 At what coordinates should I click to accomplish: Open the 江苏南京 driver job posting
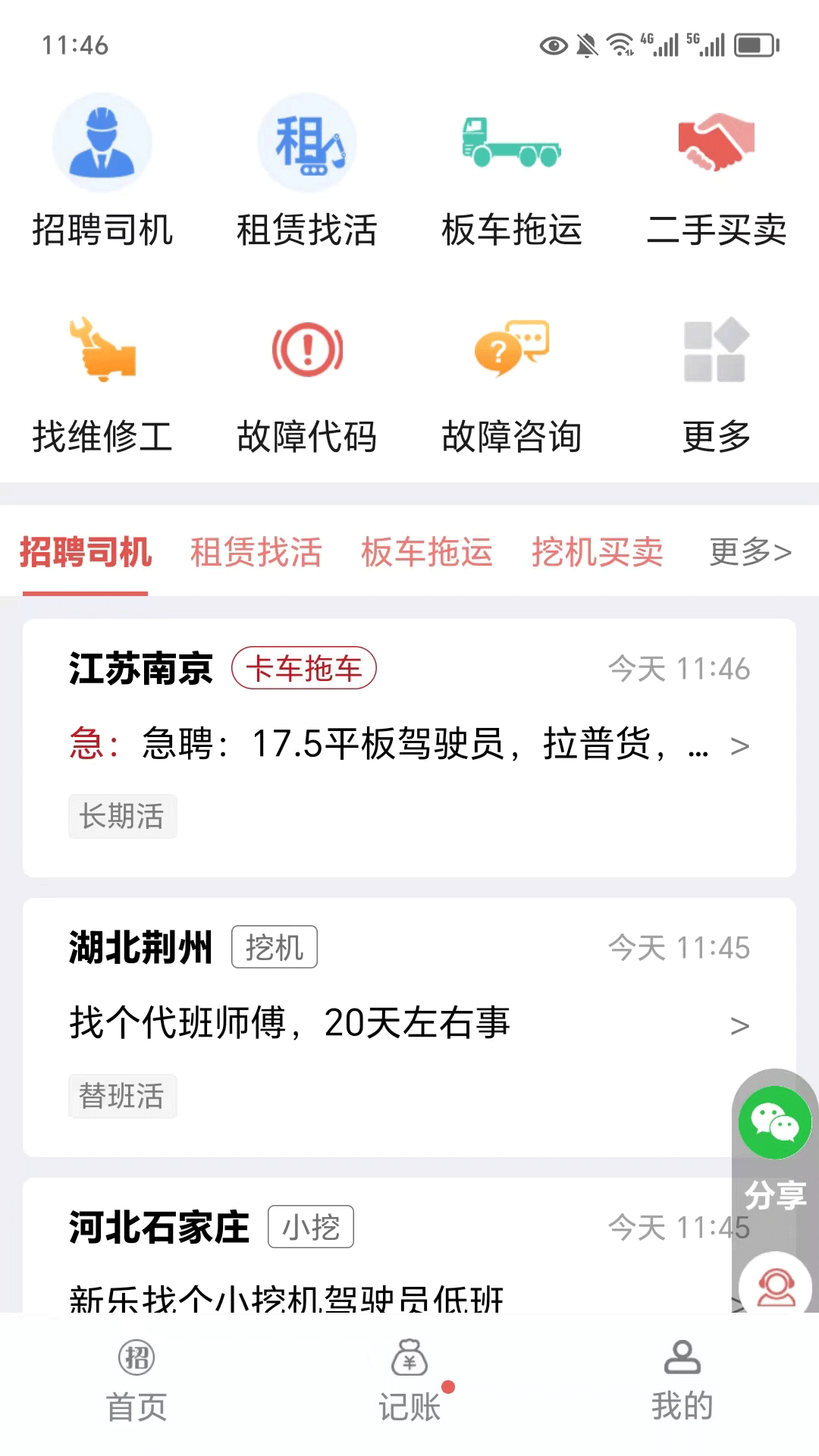click(x=409, y=743)
